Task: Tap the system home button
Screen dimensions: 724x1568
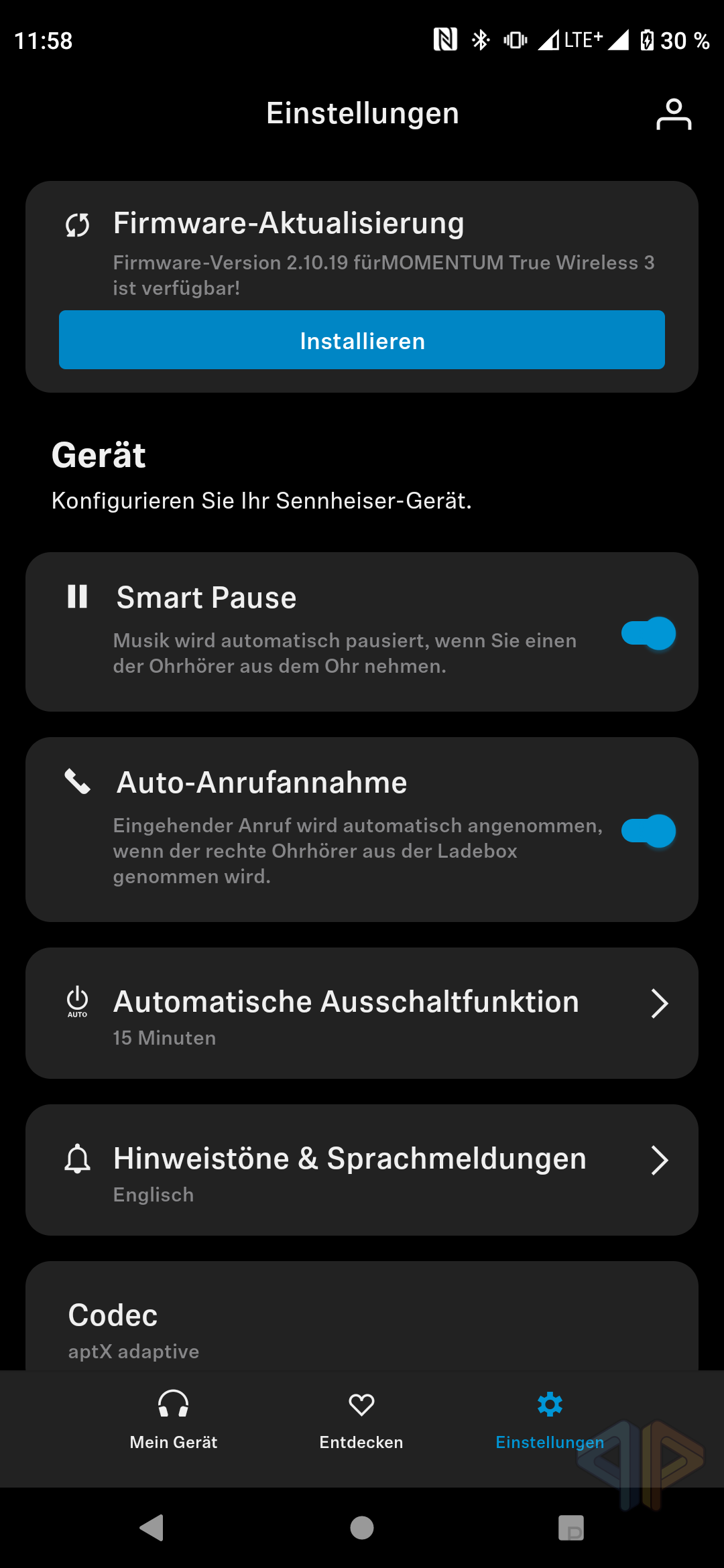Action: point(362,1528)
